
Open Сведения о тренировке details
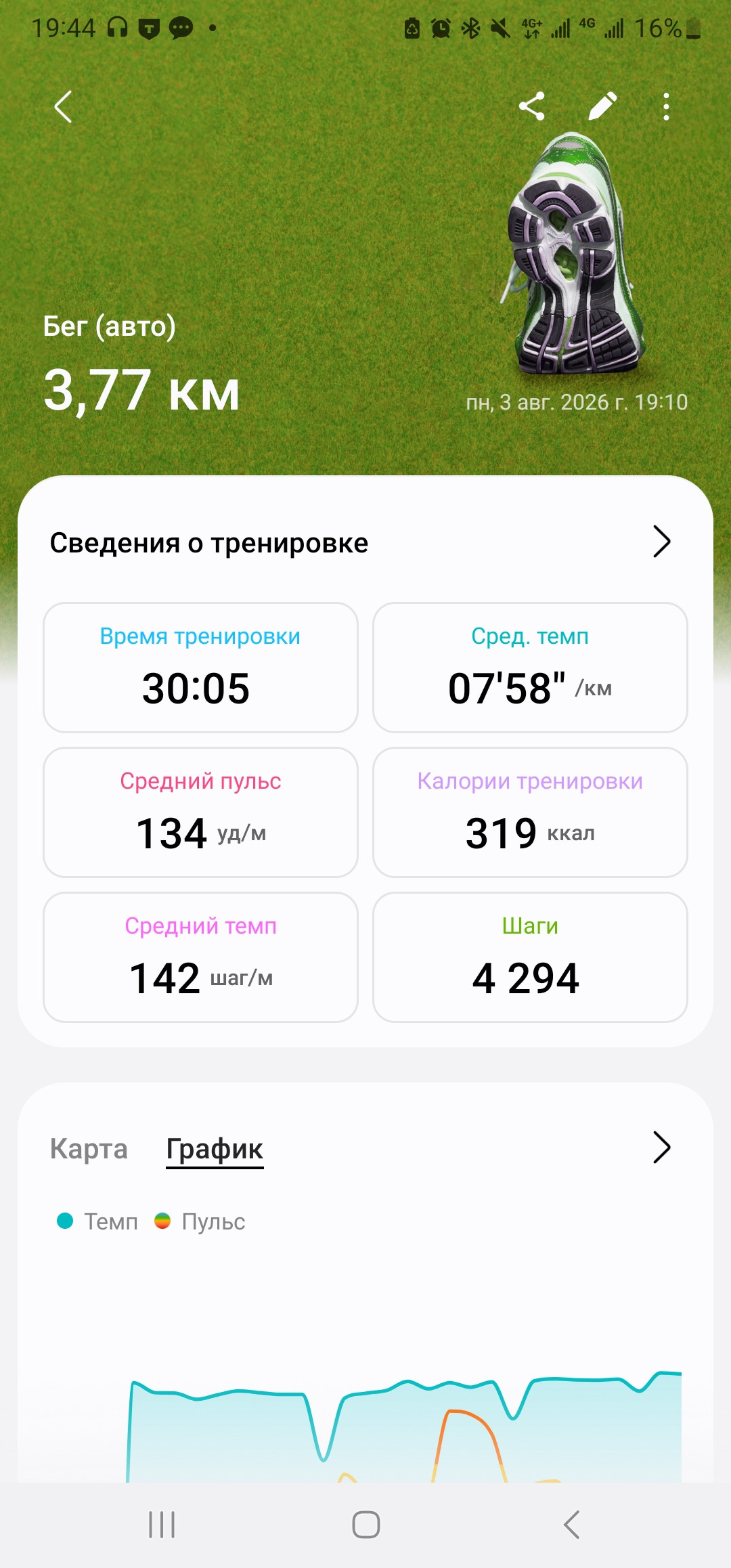[x=365, y=542]
